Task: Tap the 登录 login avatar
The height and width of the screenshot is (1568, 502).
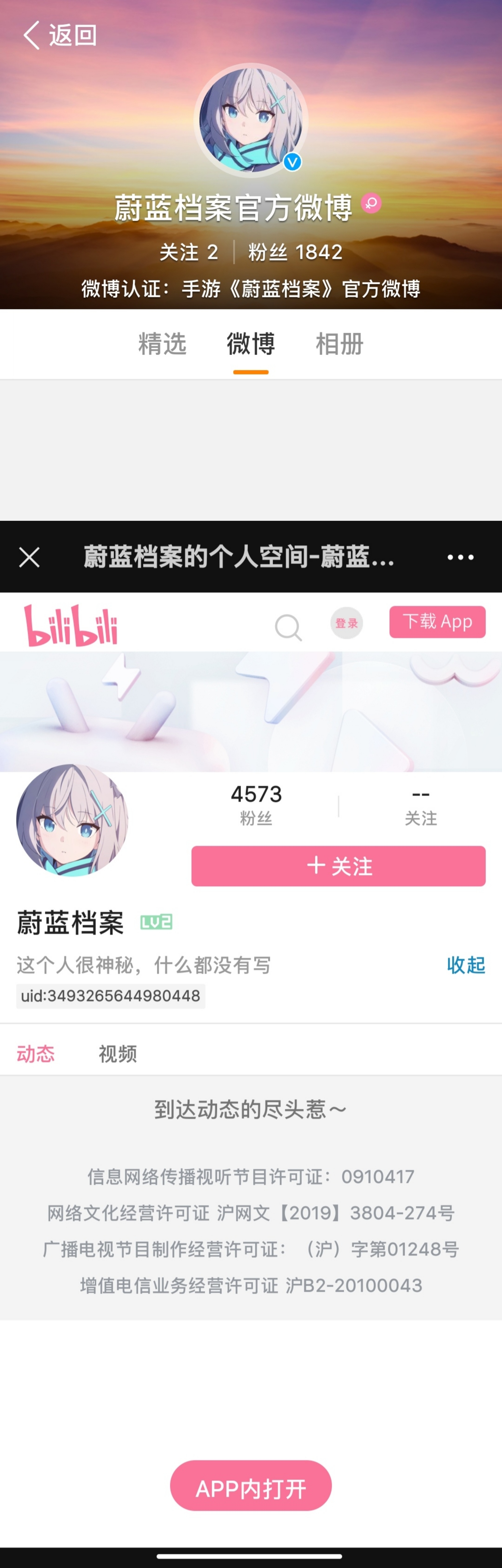Action: click(346, 623)
